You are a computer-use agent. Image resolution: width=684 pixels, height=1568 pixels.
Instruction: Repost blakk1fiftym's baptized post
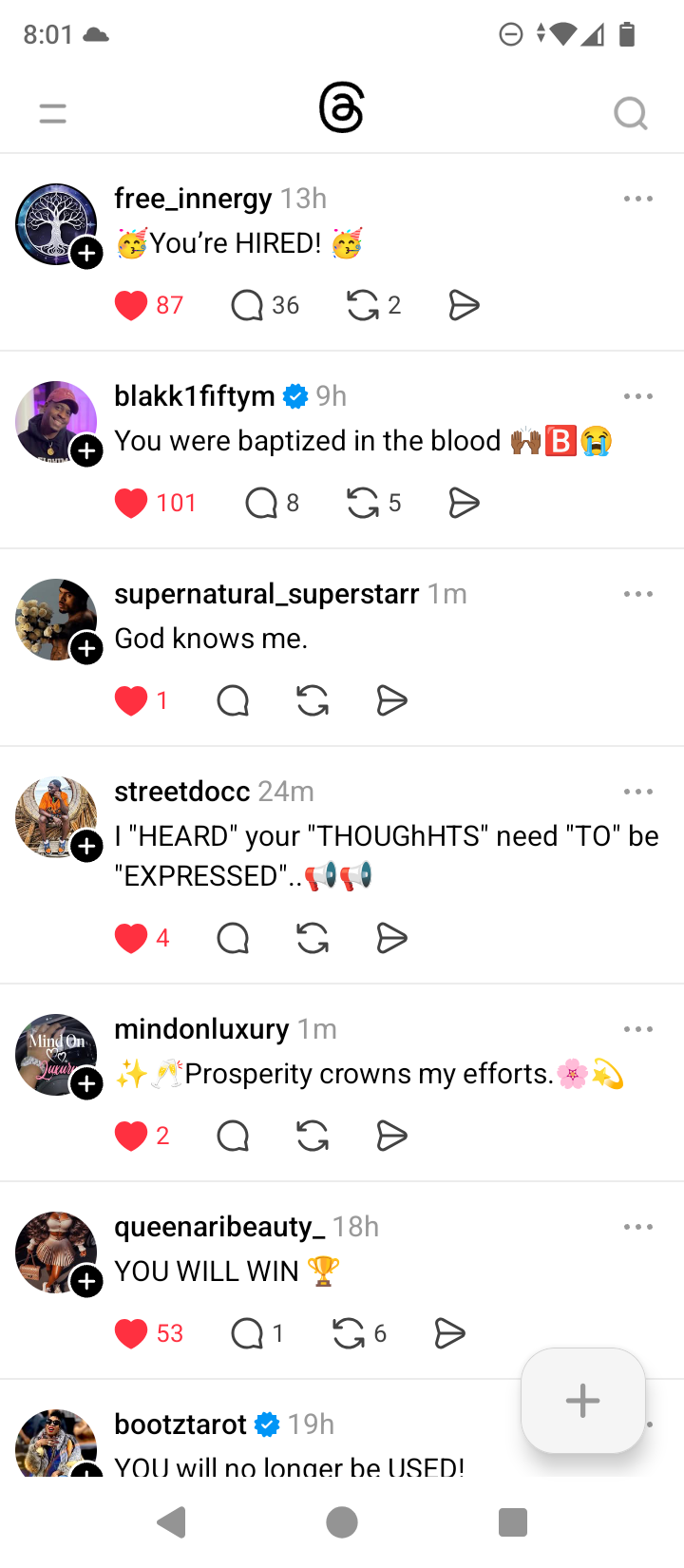tap(363, 503)
